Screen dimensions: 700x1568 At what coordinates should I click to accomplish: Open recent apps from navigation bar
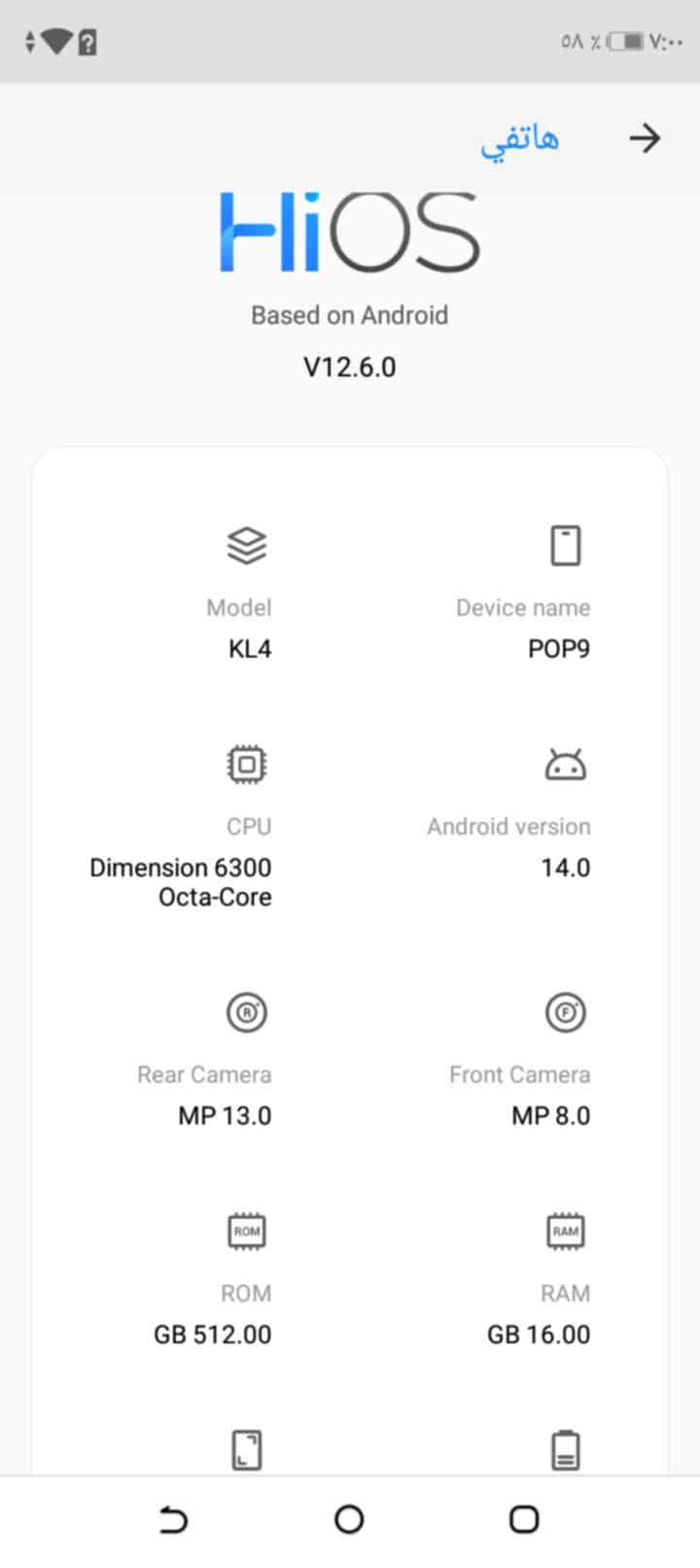524,1518
